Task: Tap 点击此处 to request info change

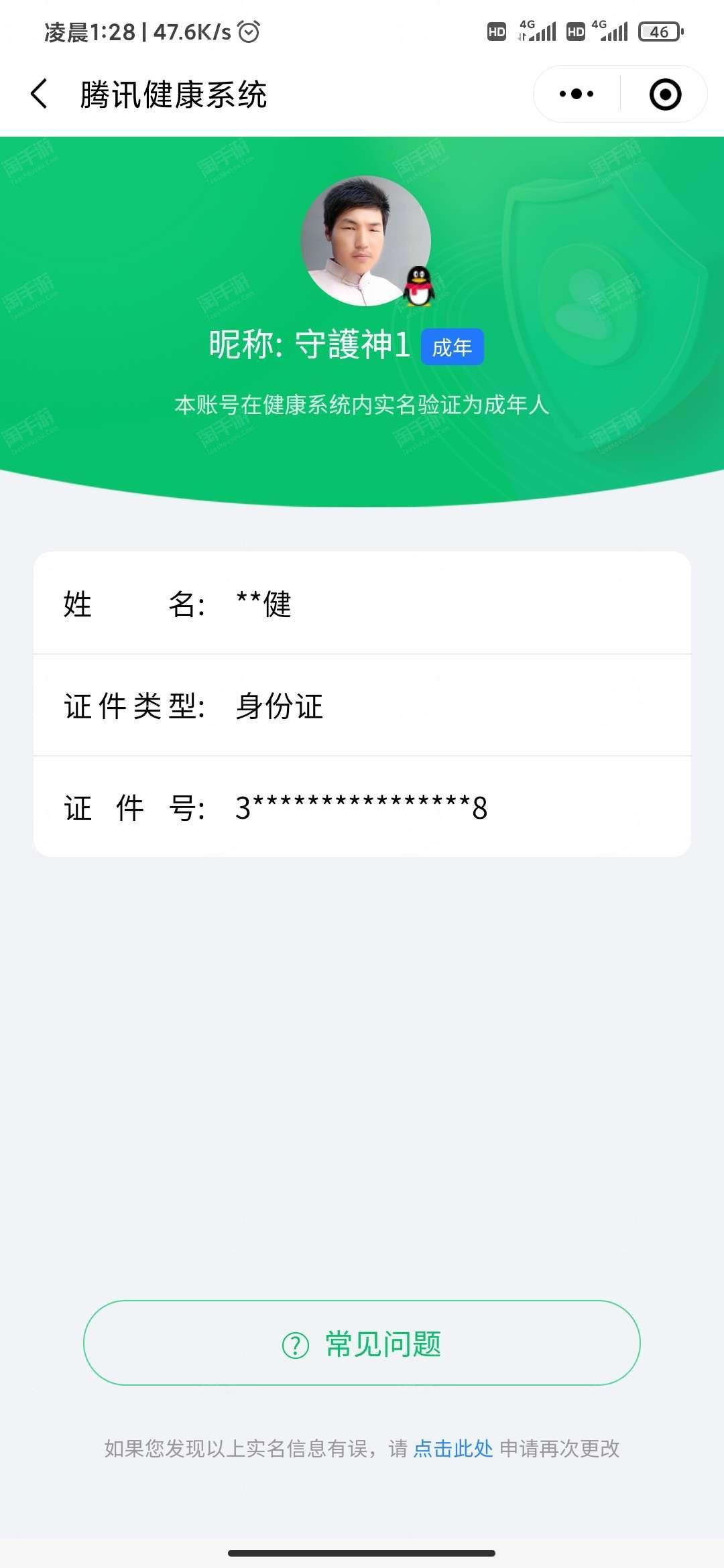Action: click(453, 1449)
